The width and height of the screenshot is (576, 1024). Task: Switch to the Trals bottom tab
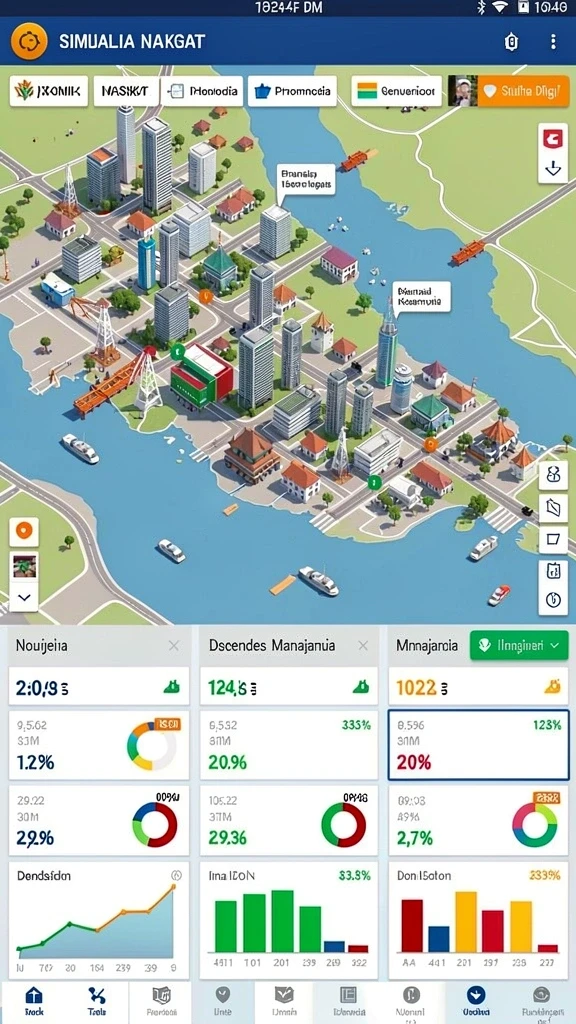click(97, 1002)
